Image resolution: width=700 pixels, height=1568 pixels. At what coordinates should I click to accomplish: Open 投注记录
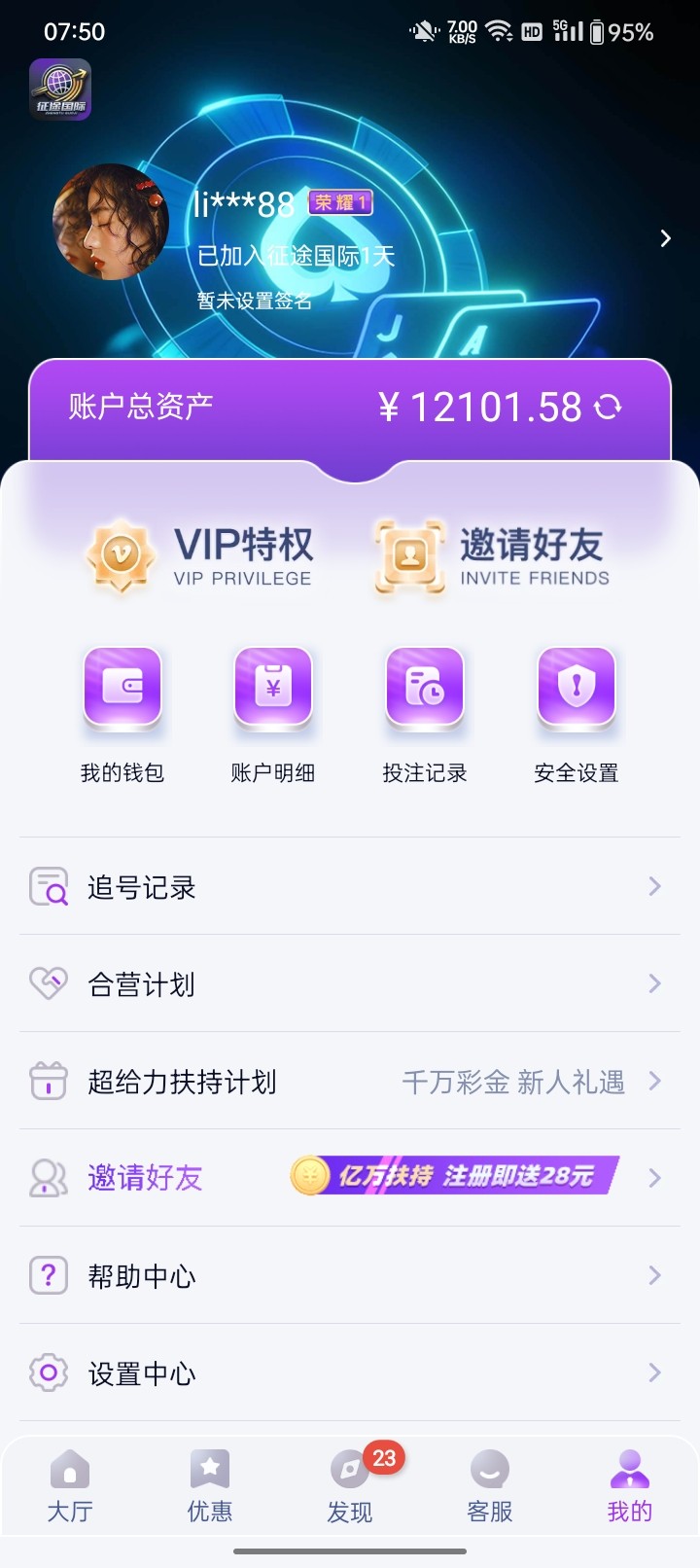[x=425, y=715]
